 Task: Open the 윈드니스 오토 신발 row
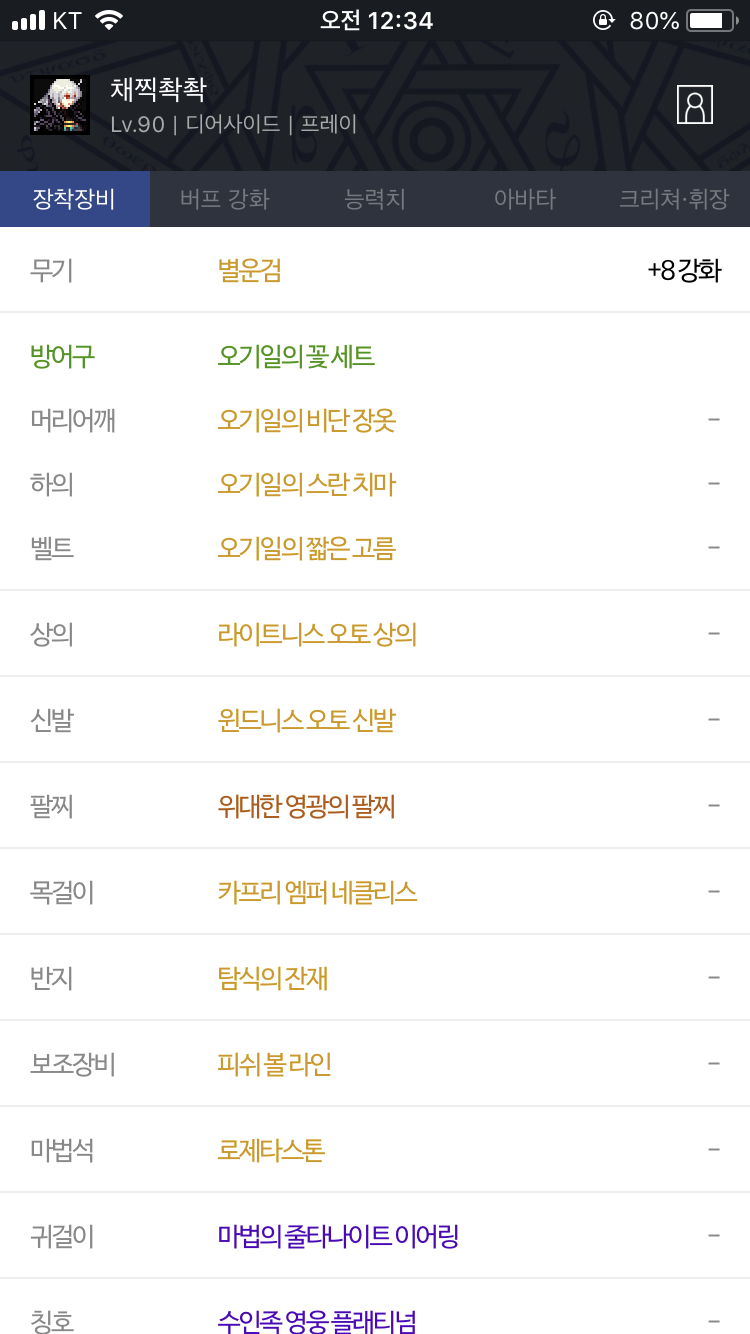coord(375,720)
